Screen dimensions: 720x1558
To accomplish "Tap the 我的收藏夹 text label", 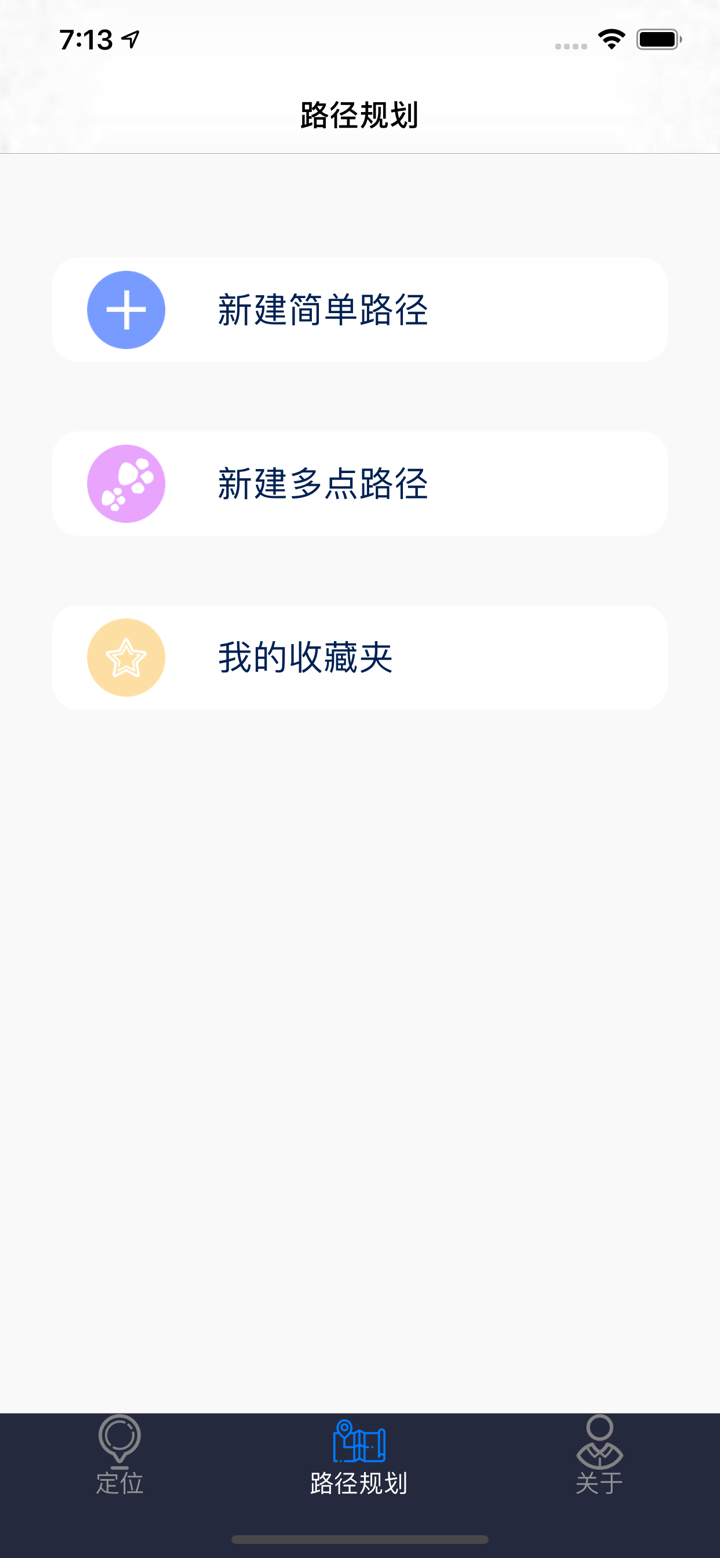I will point(304,657).
